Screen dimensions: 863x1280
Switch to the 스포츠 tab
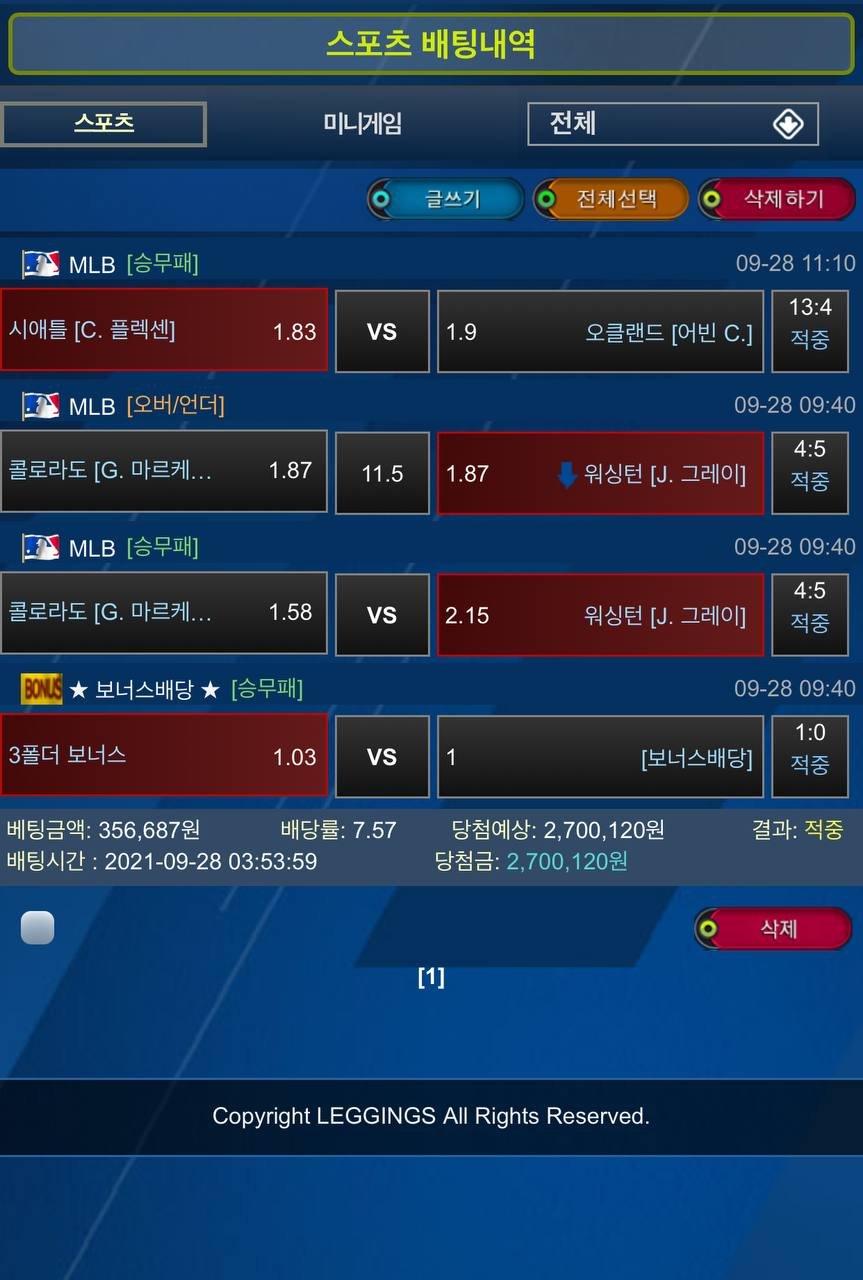pos(104,124)
